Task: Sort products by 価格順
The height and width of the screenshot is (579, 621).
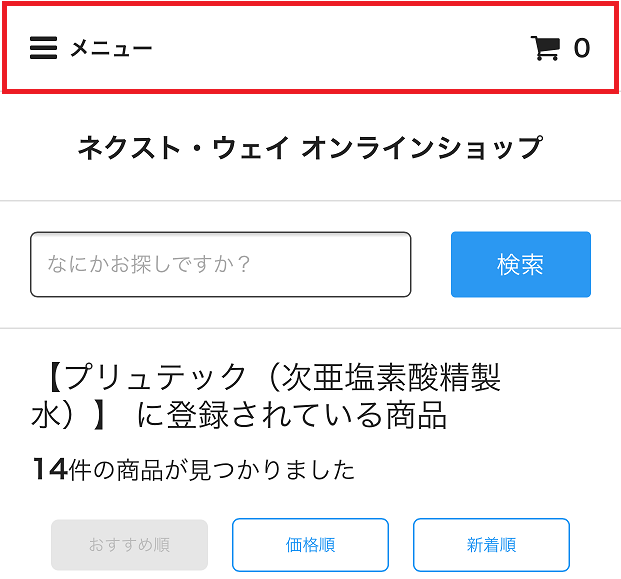Action: pos(310,545)
